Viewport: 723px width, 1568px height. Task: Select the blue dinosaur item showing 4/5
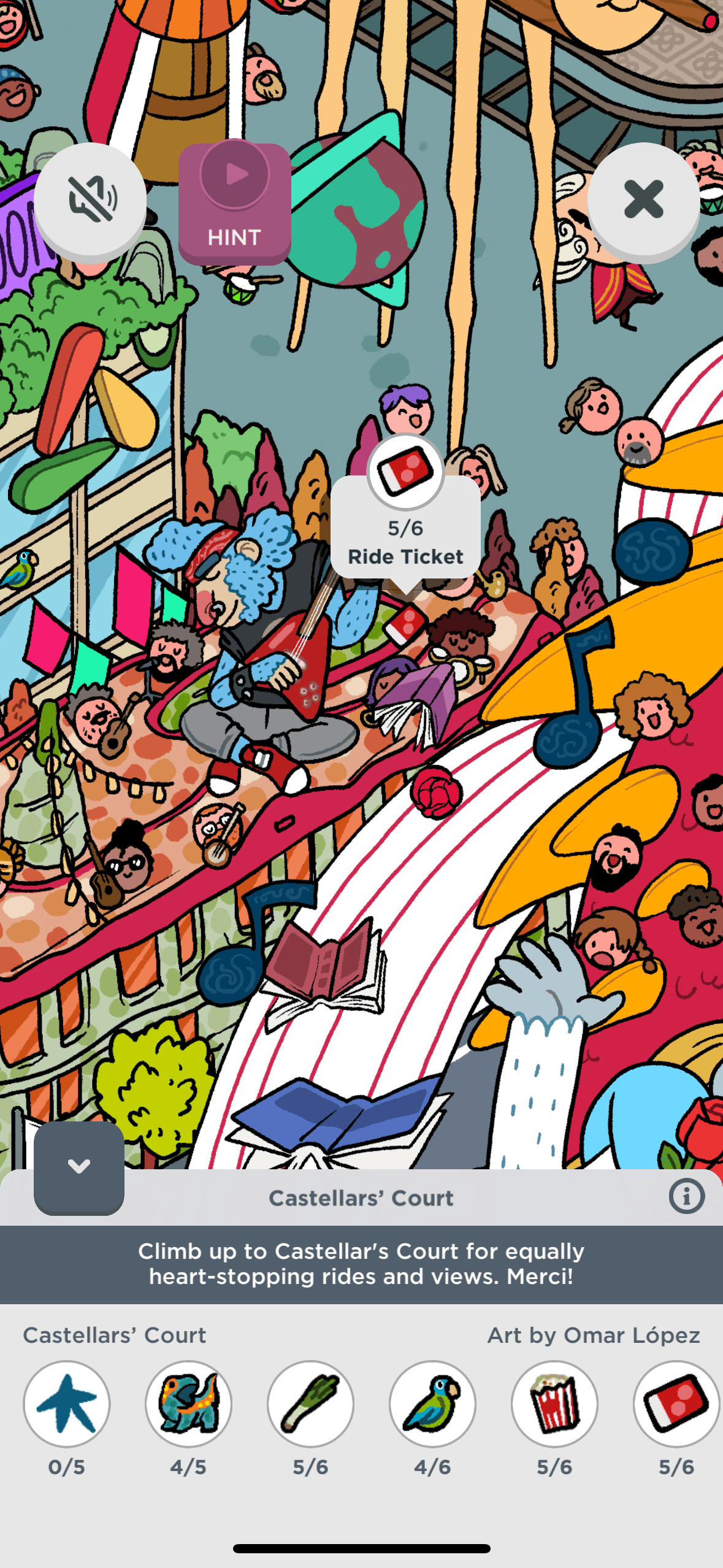[x=188, y=1404]
